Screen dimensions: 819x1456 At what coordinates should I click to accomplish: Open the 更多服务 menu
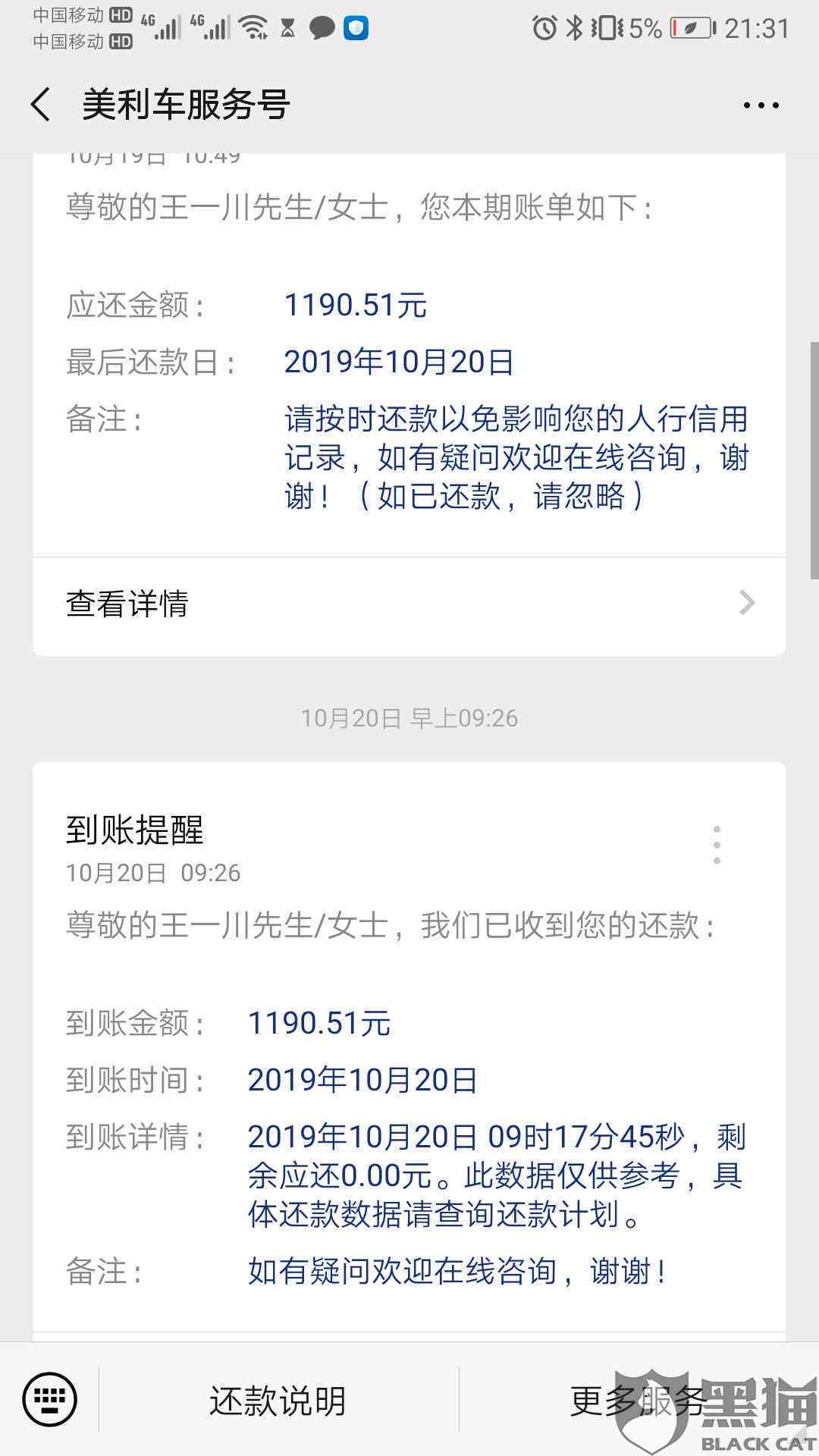637,1401
